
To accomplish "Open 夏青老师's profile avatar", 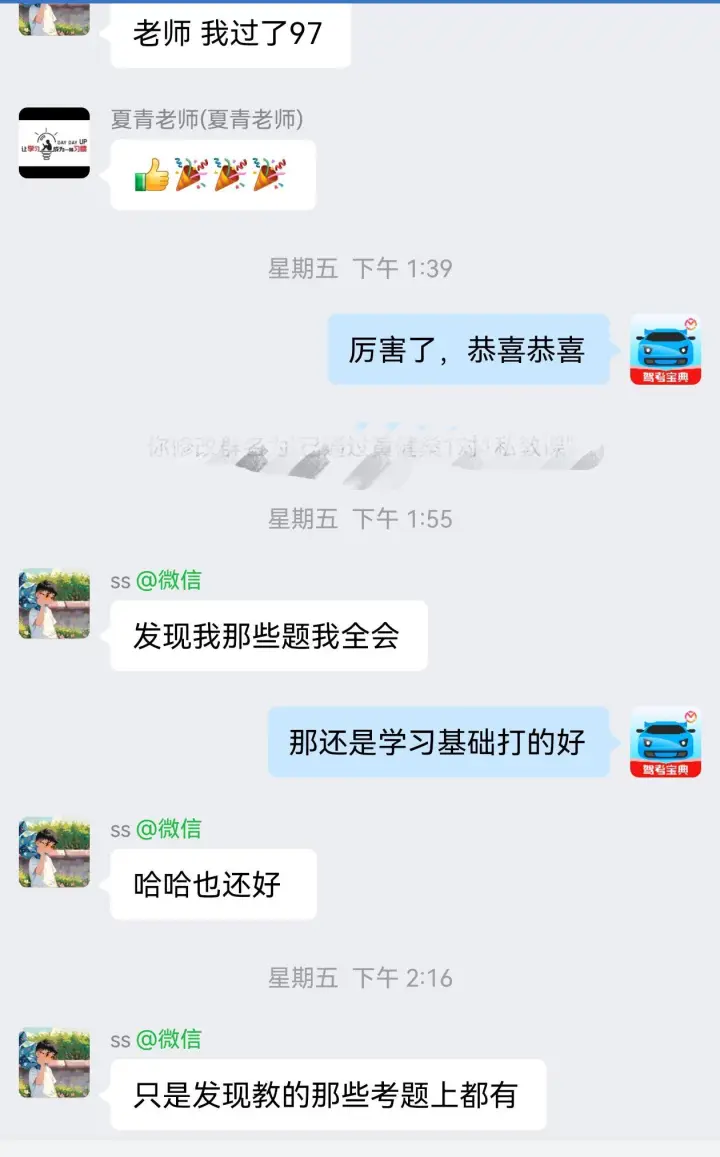I will tap(54, 143).
